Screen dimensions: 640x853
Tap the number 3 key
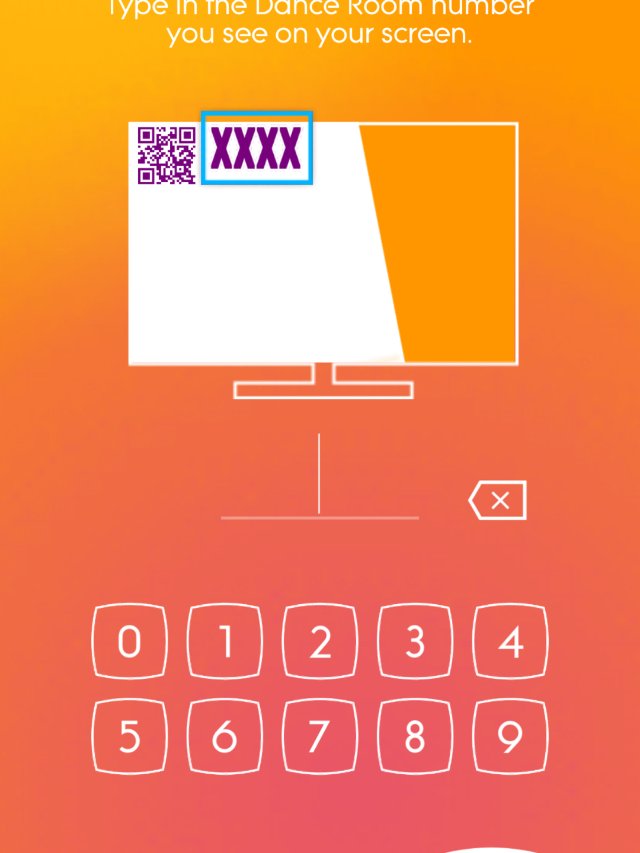pyautogui.click(x=415, y=642)
